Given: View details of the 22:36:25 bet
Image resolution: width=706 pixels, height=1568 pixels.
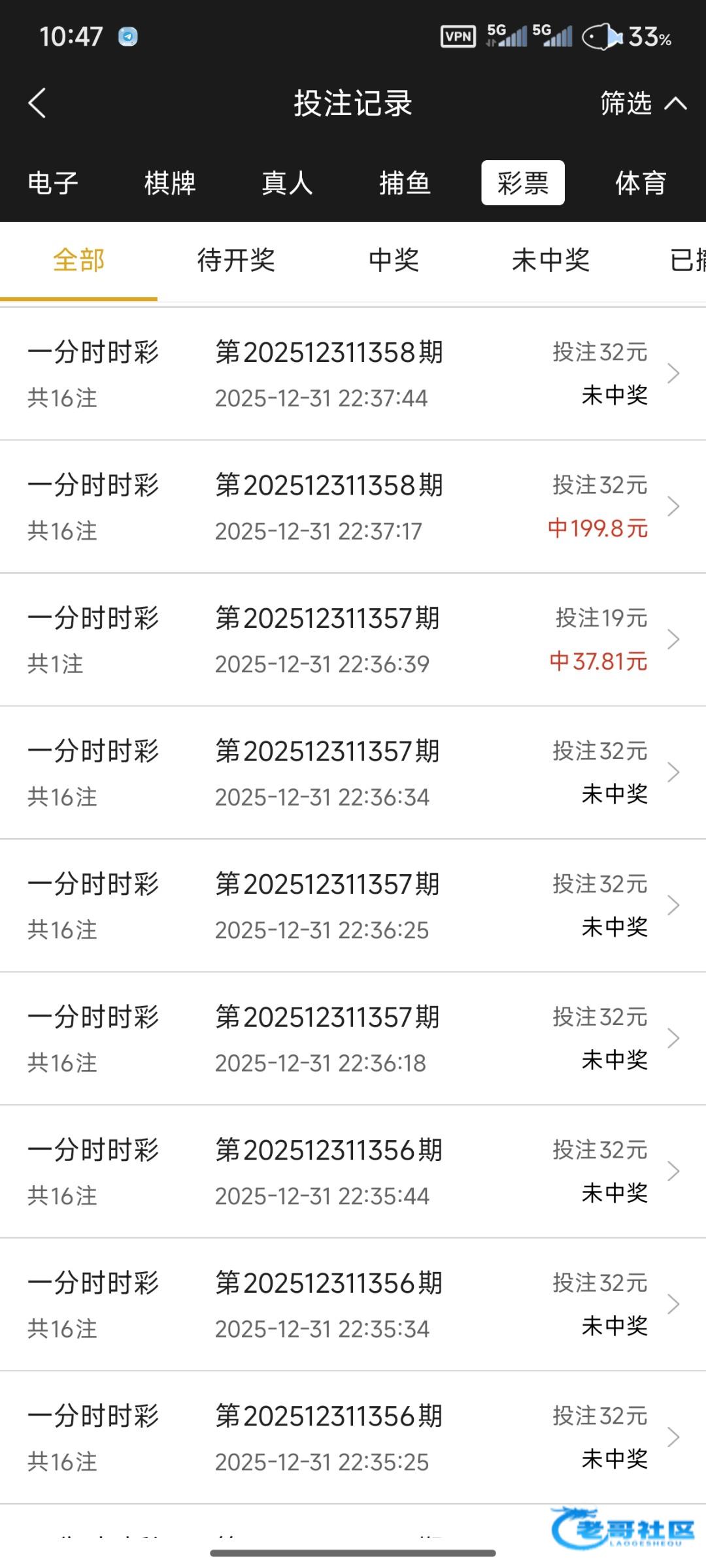Looking at the screenshot, I should pos(353,906).
